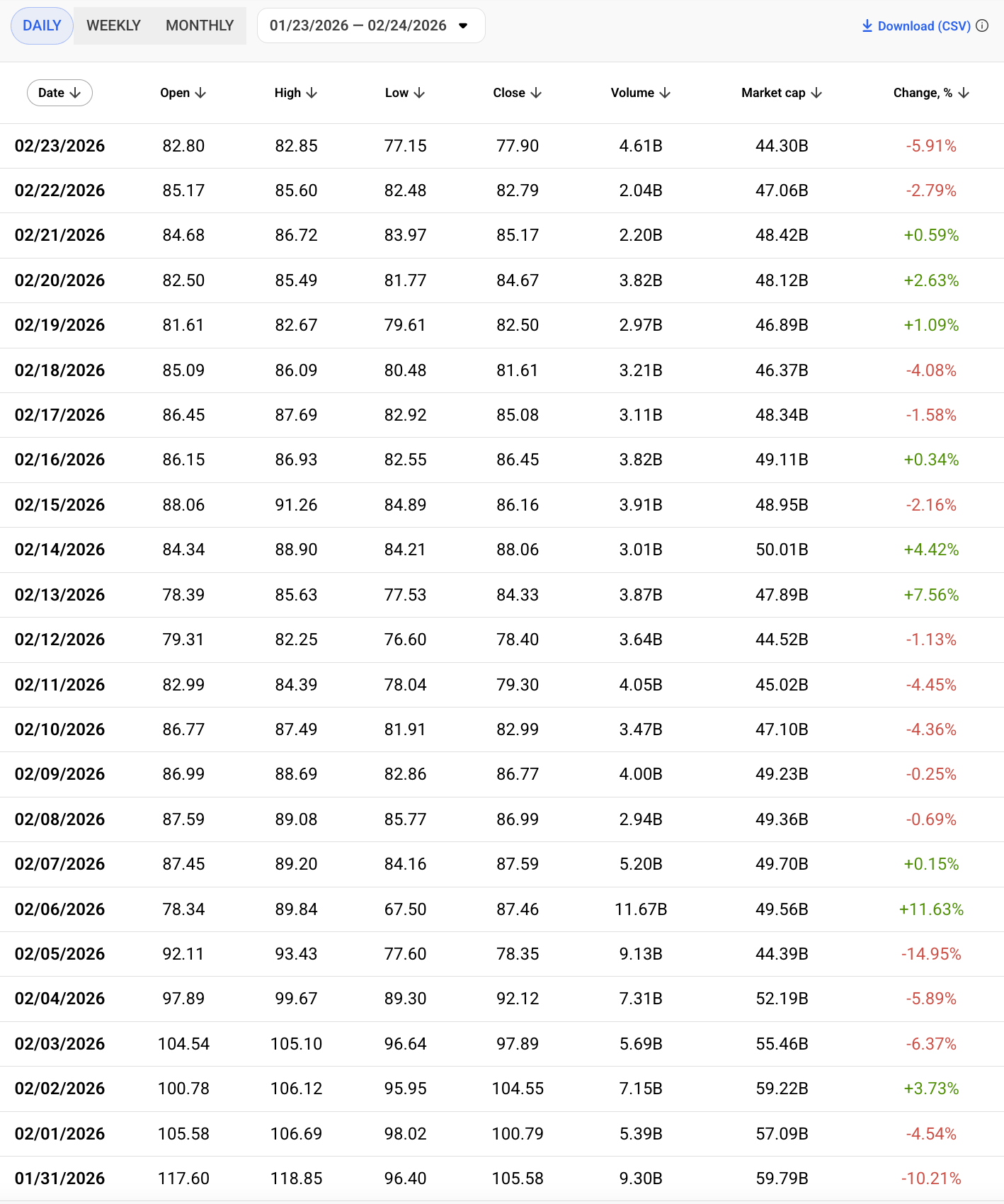Select the Daily tab

coord(42,25)
